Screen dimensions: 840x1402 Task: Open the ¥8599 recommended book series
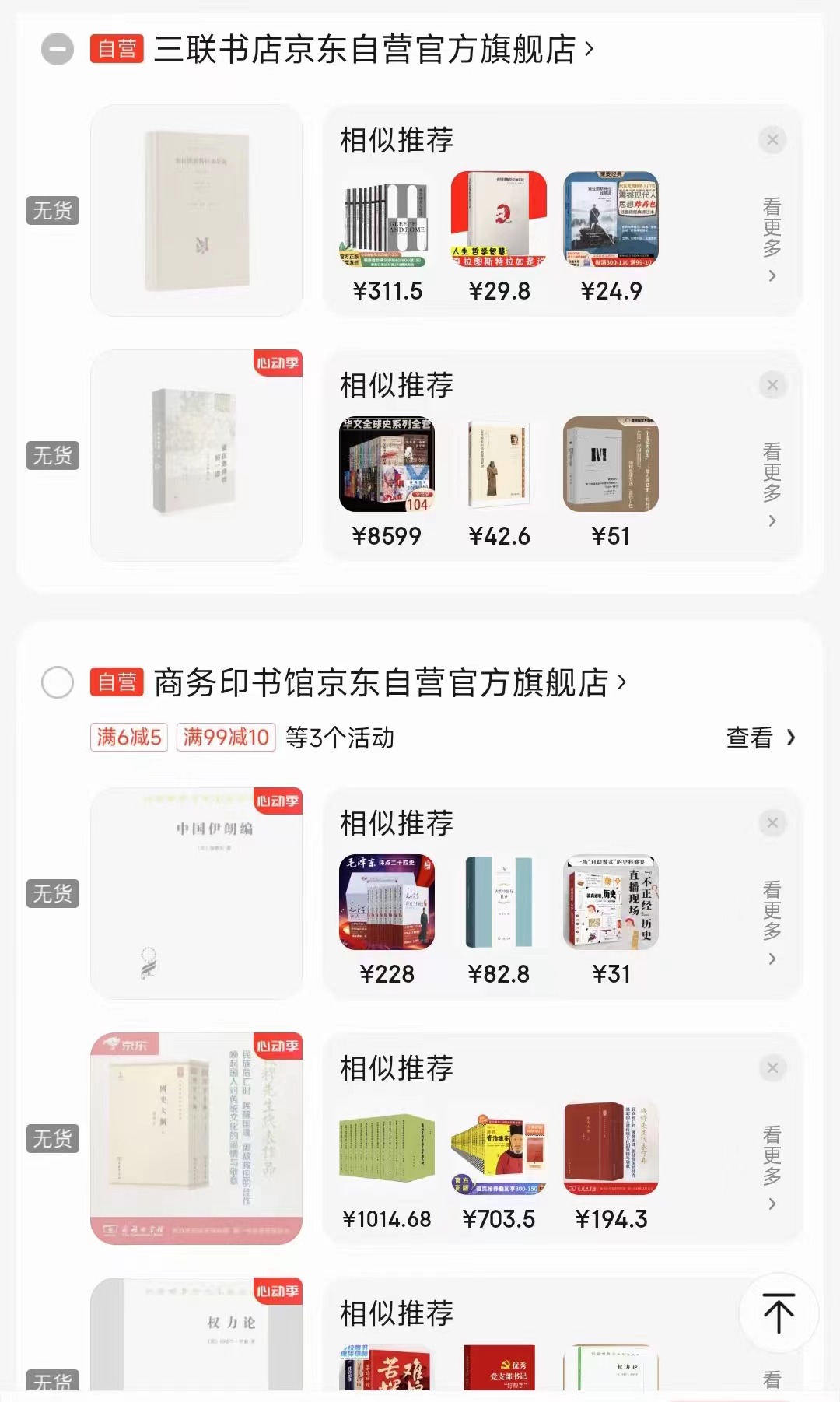[x=387, y=464]
